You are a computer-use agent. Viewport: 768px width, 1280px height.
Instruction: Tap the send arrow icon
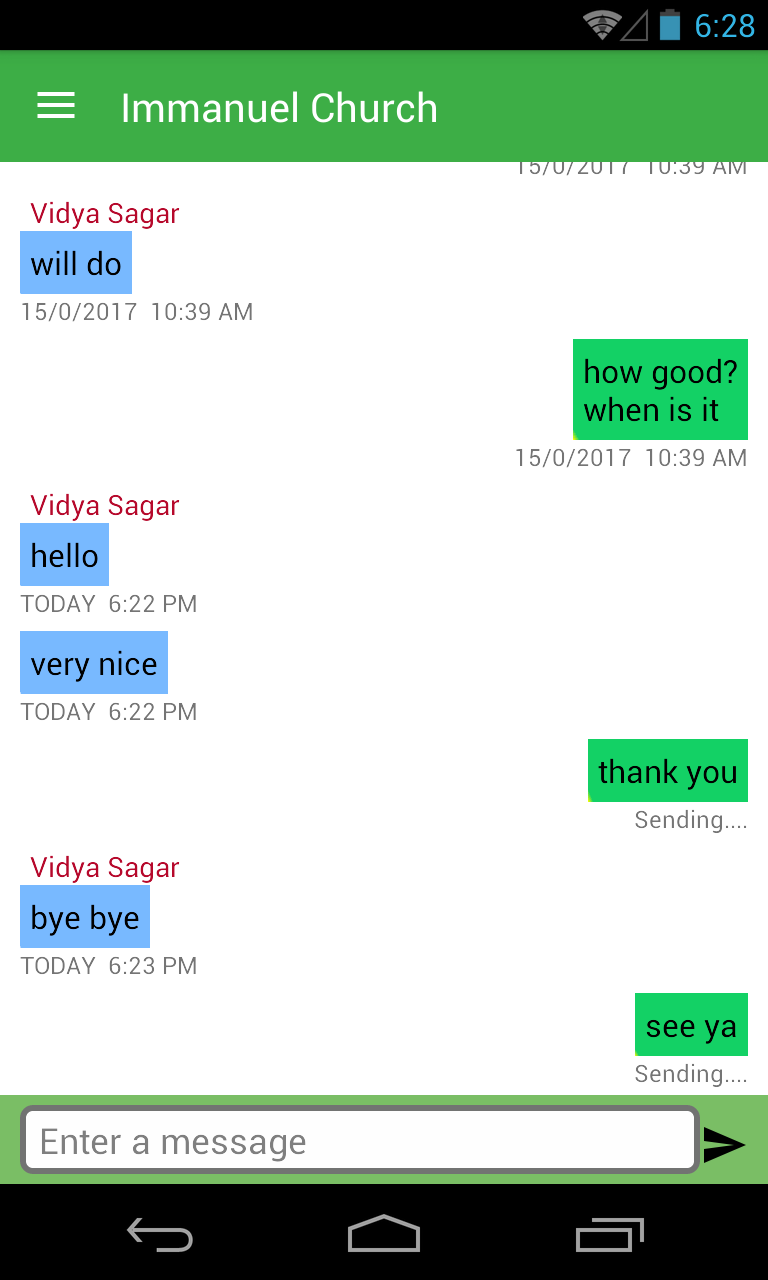tap(724, 1144)
